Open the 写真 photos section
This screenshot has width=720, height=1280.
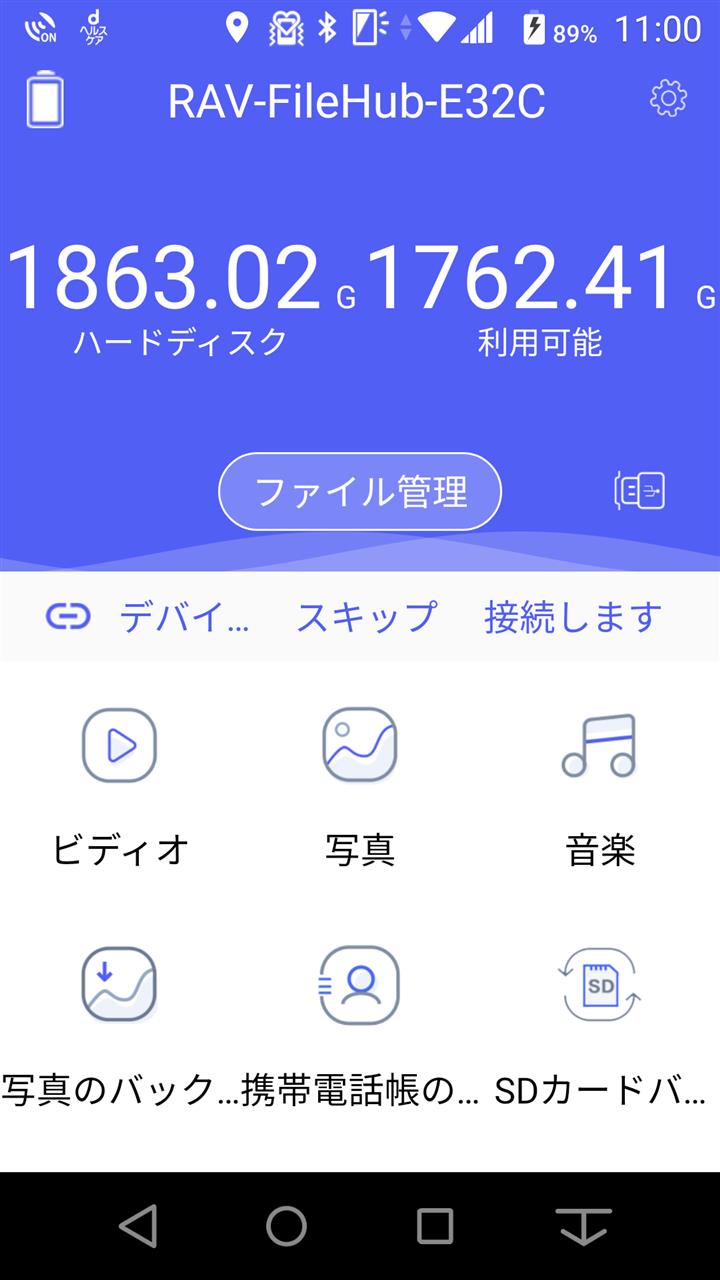point(360,785)
